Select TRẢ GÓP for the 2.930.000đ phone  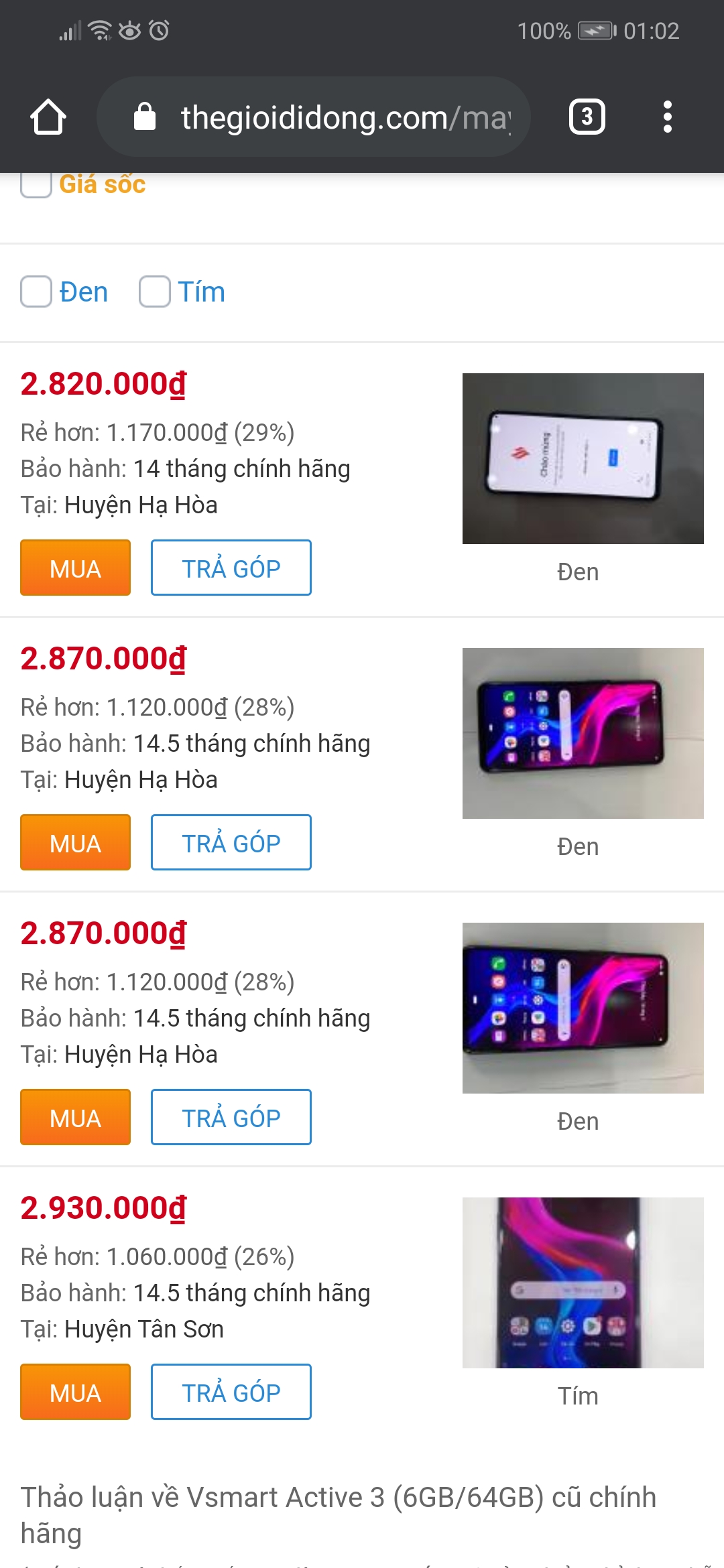pos(231,1392)
